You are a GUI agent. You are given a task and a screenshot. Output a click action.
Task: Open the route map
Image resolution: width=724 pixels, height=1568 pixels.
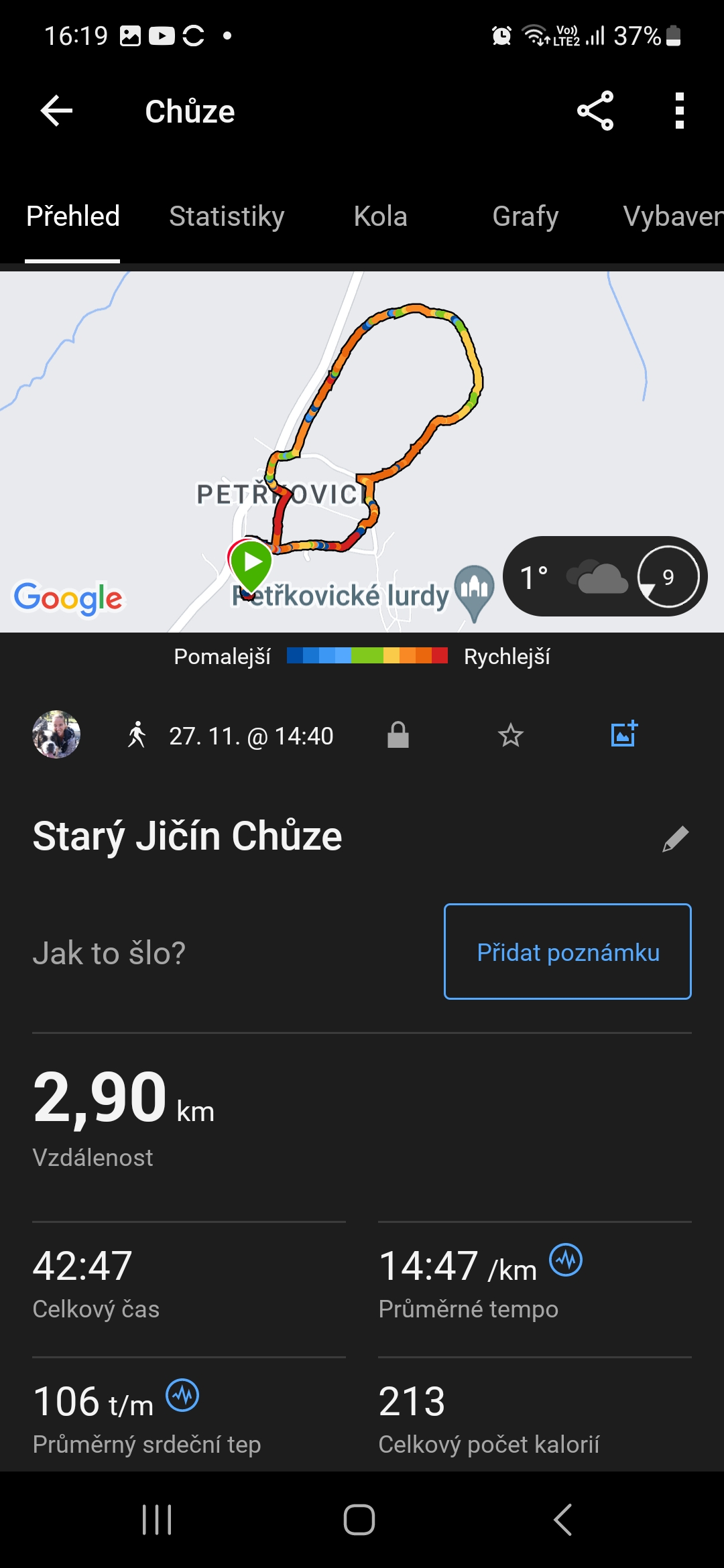point(362,452)
